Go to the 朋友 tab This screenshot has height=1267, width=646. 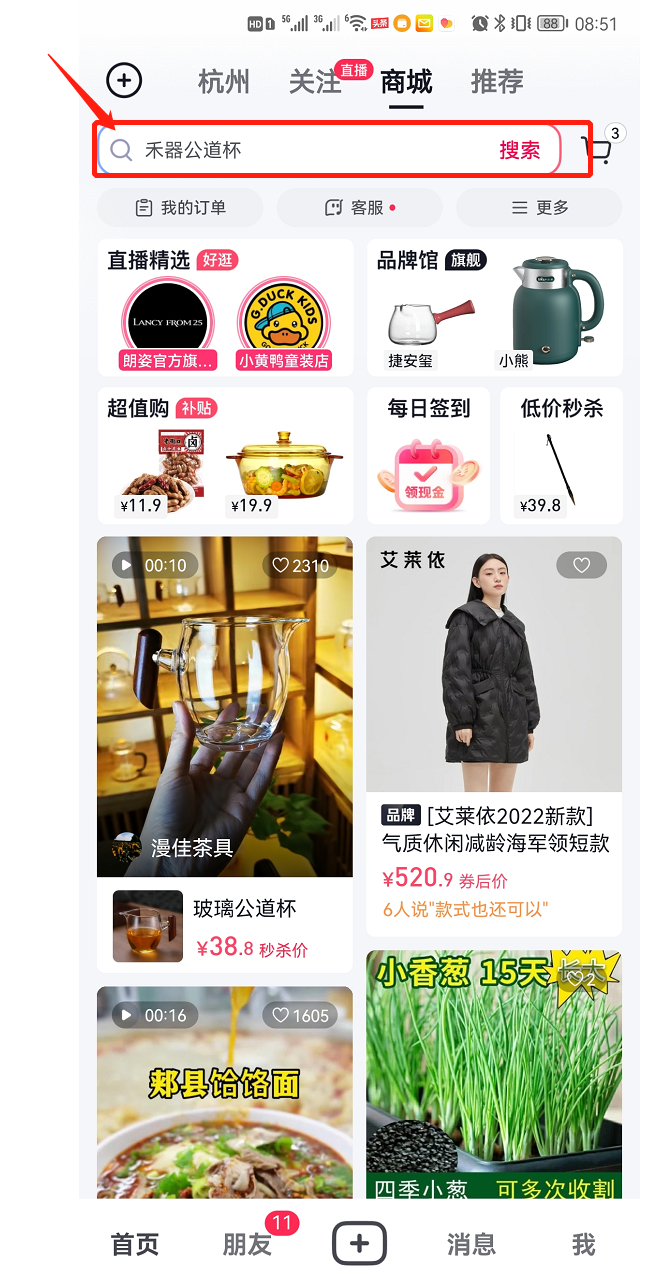pyautogui.click(x=247, y=1244)
